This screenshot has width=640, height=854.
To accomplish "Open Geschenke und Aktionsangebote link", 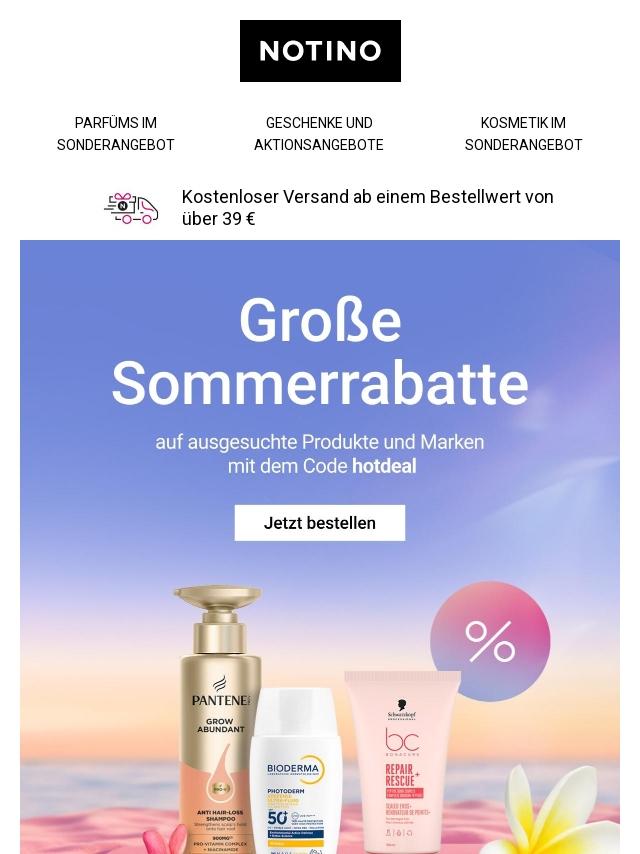I will [319, 133].
